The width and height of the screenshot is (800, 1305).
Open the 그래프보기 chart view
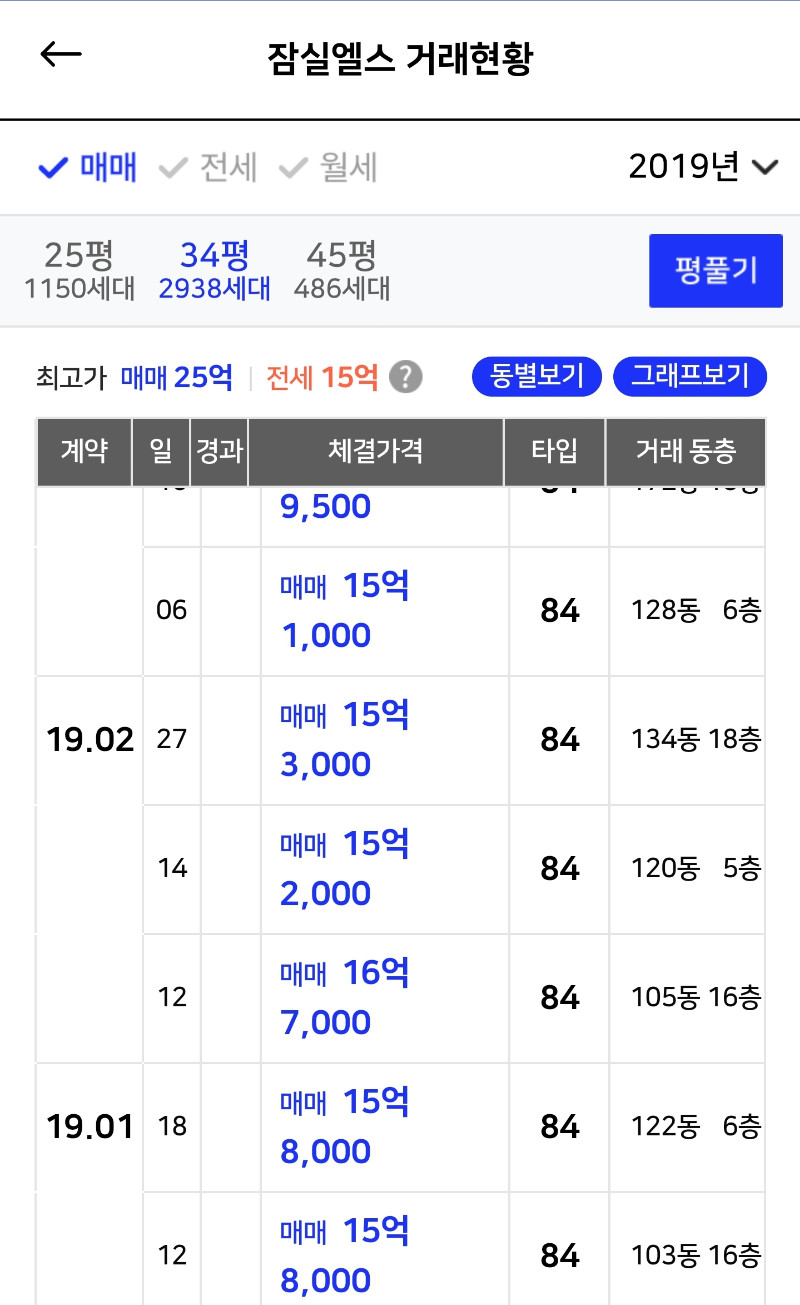click(x=689, y=376)
